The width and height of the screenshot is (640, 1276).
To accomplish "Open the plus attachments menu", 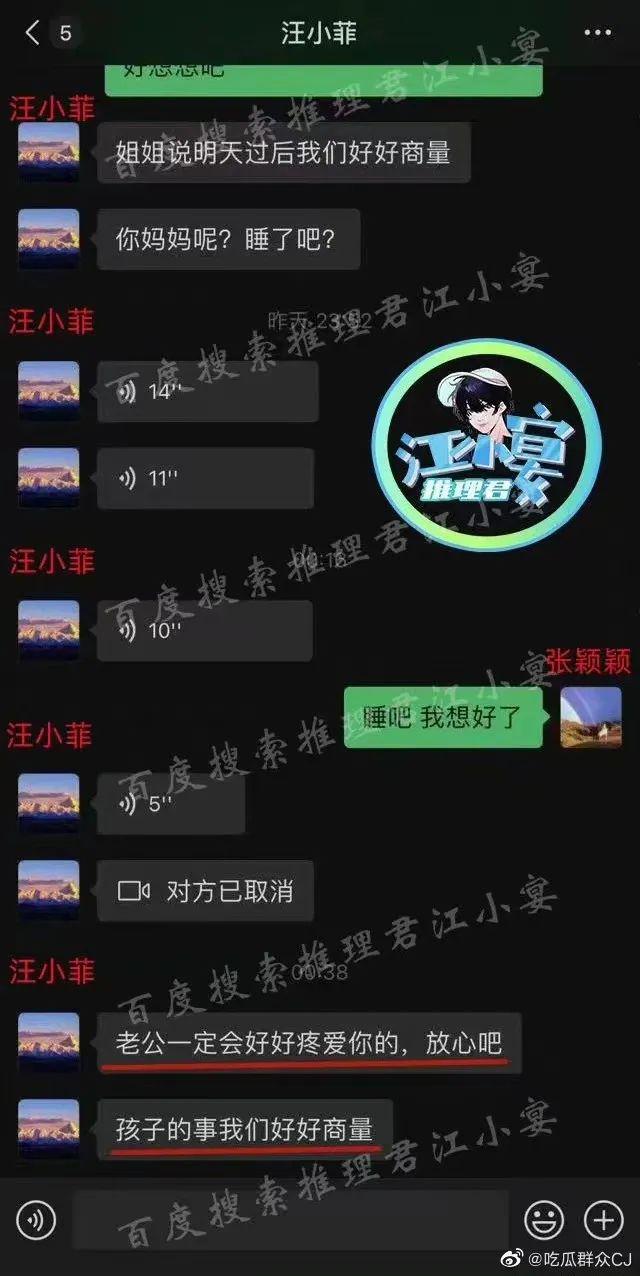I will click(603, 1220).
